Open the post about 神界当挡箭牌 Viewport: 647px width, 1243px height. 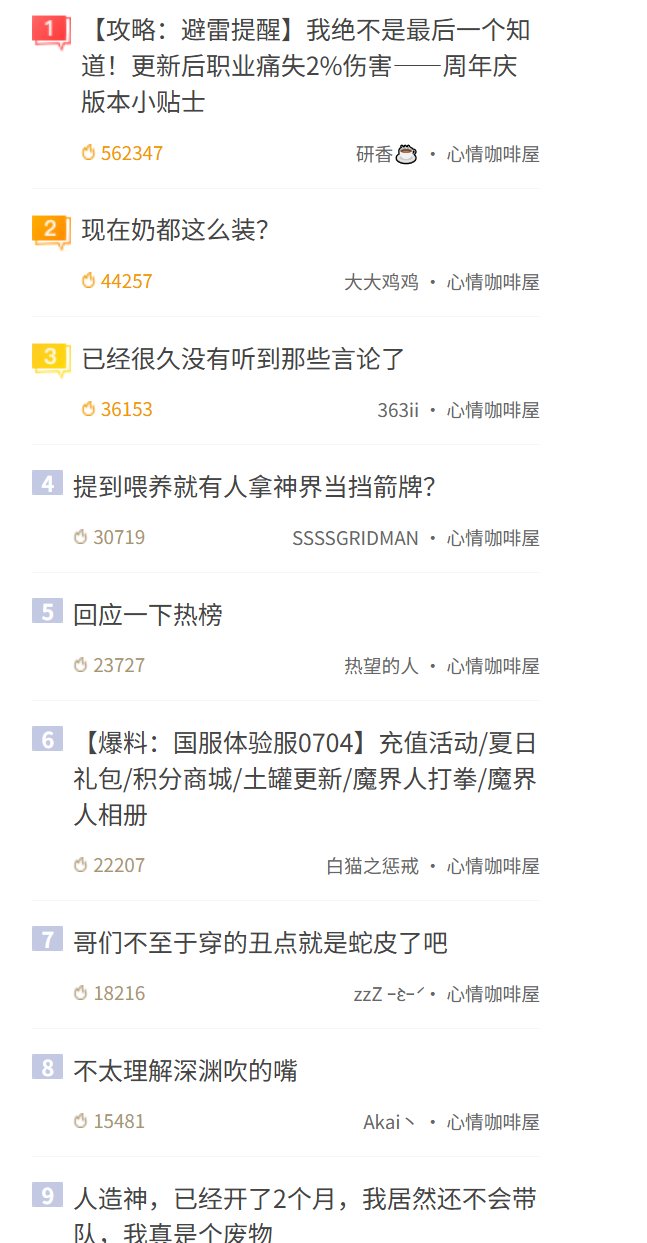[254, 486]
